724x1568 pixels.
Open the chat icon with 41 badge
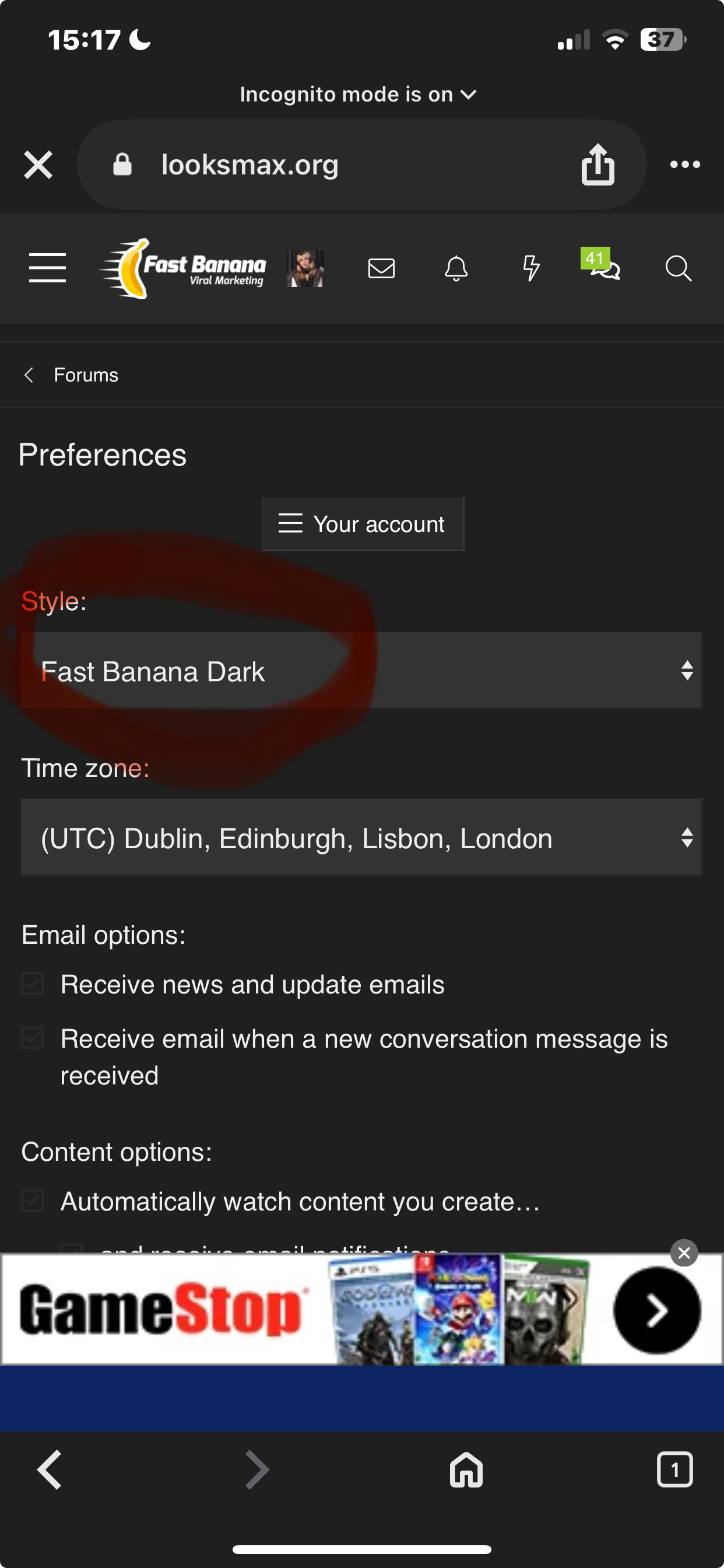pos(603,267)
